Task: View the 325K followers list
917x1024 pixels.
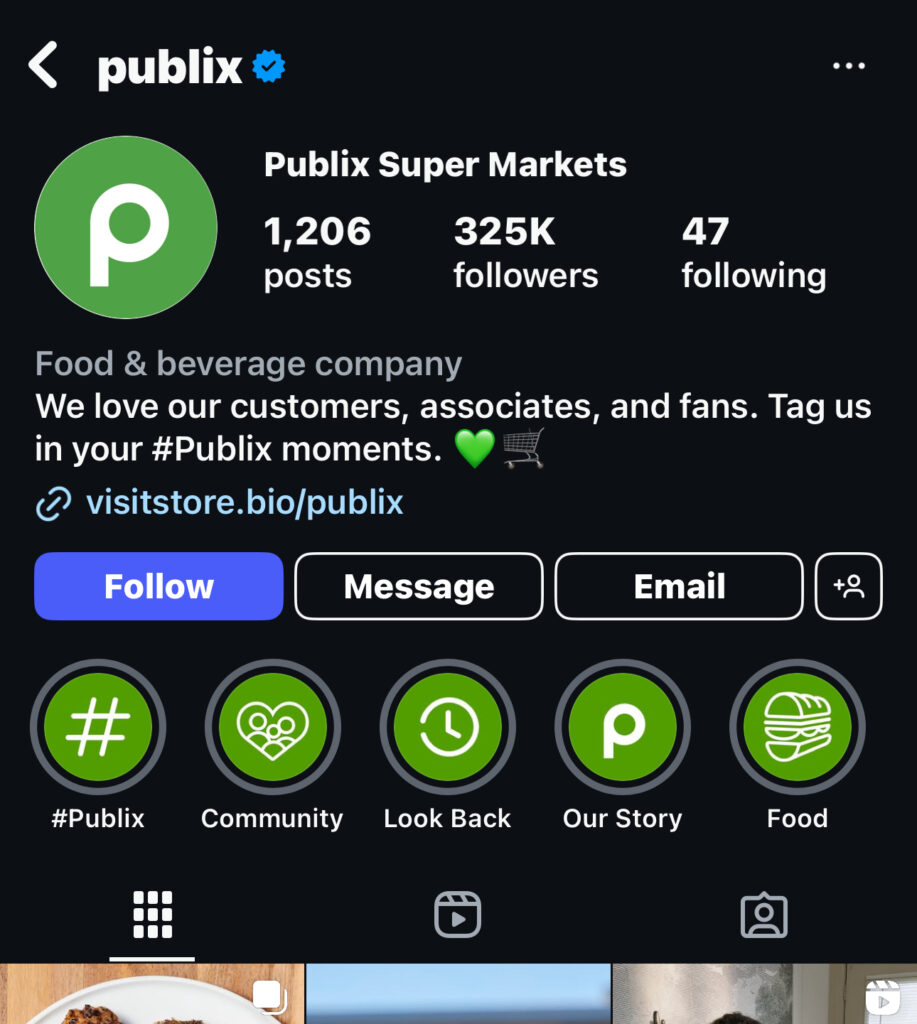Action: pyautogui.click(x=525, y=252)
